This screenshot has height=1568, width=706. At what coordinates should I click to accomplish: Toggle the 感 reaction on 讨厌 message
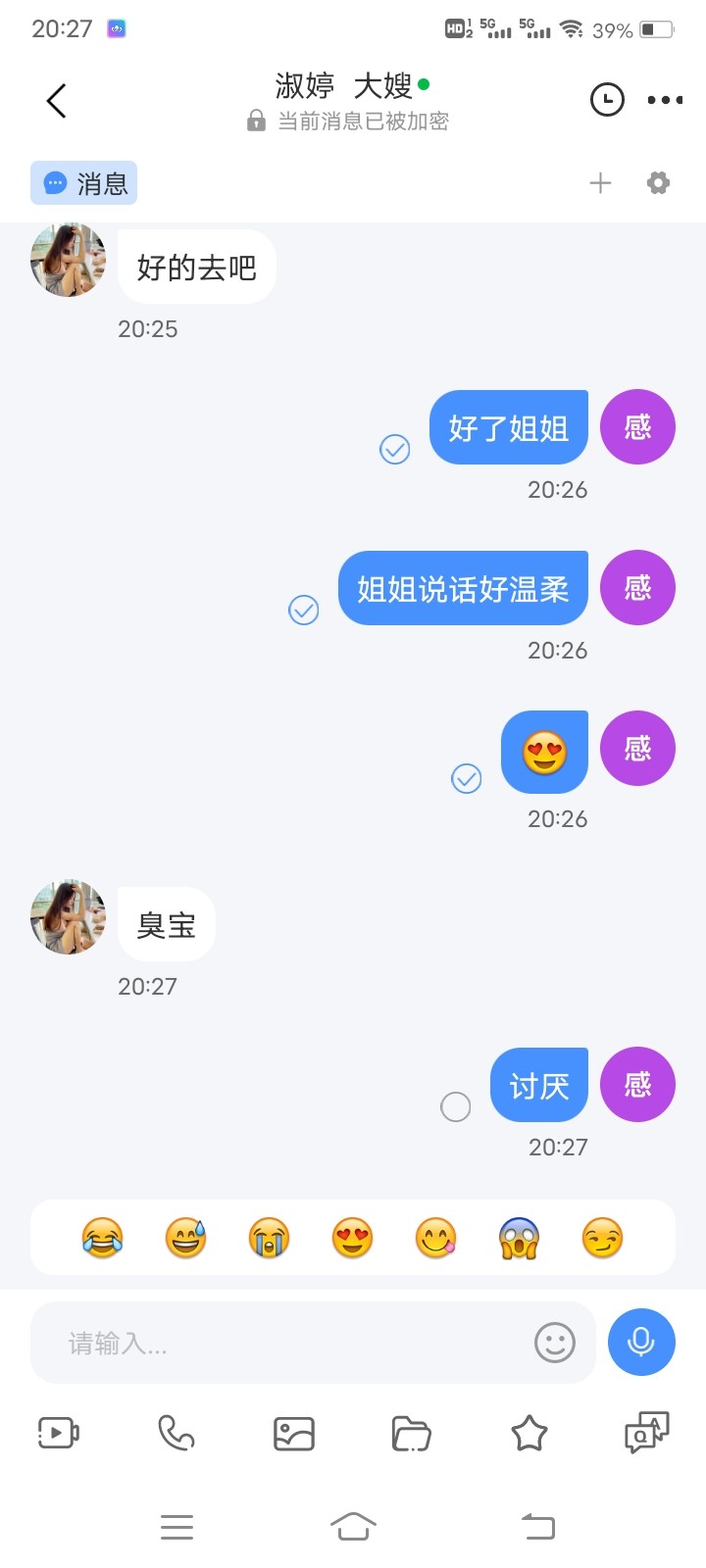pyautogui.click(x=637, y=1085)
